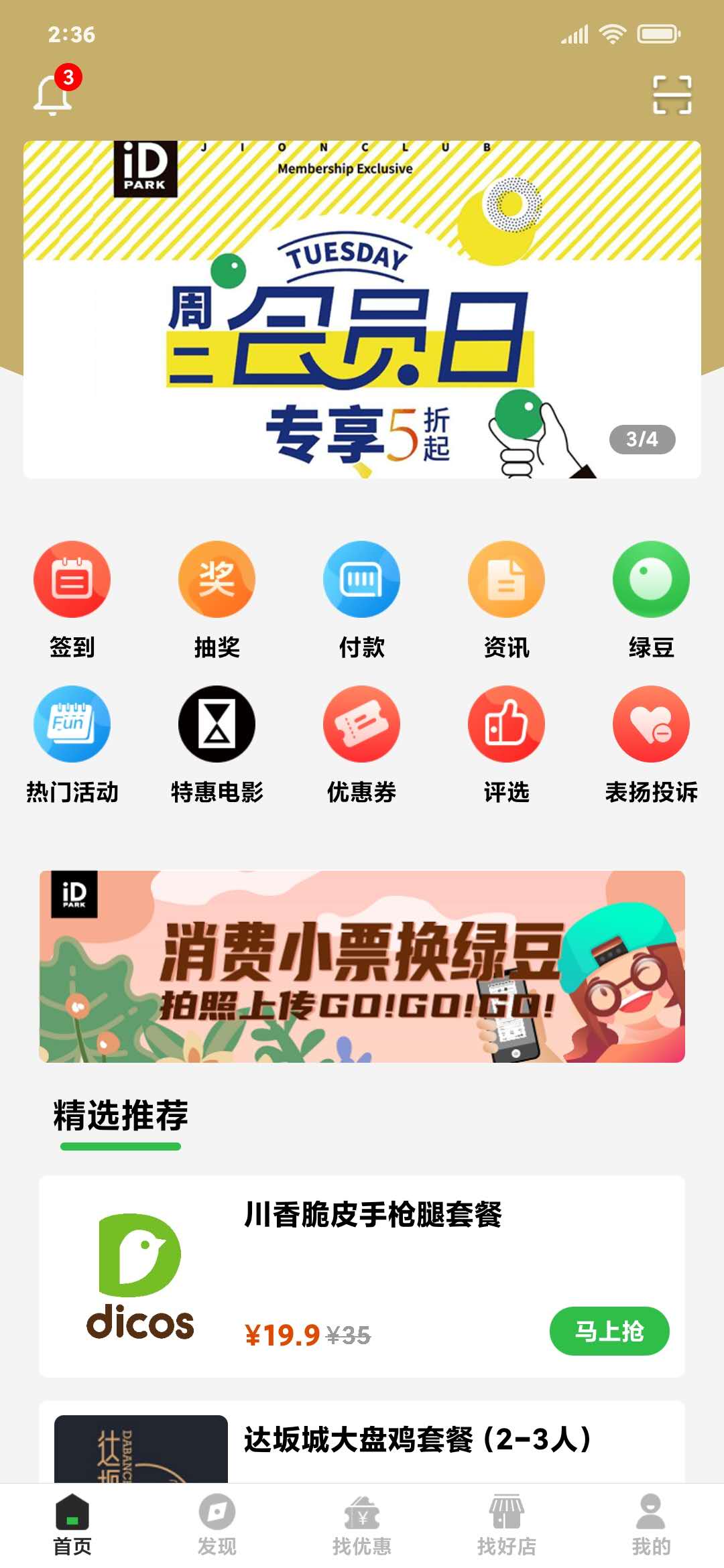
Task: Switch to the 找优惠 deals tab
Action: click(362, 1521)
